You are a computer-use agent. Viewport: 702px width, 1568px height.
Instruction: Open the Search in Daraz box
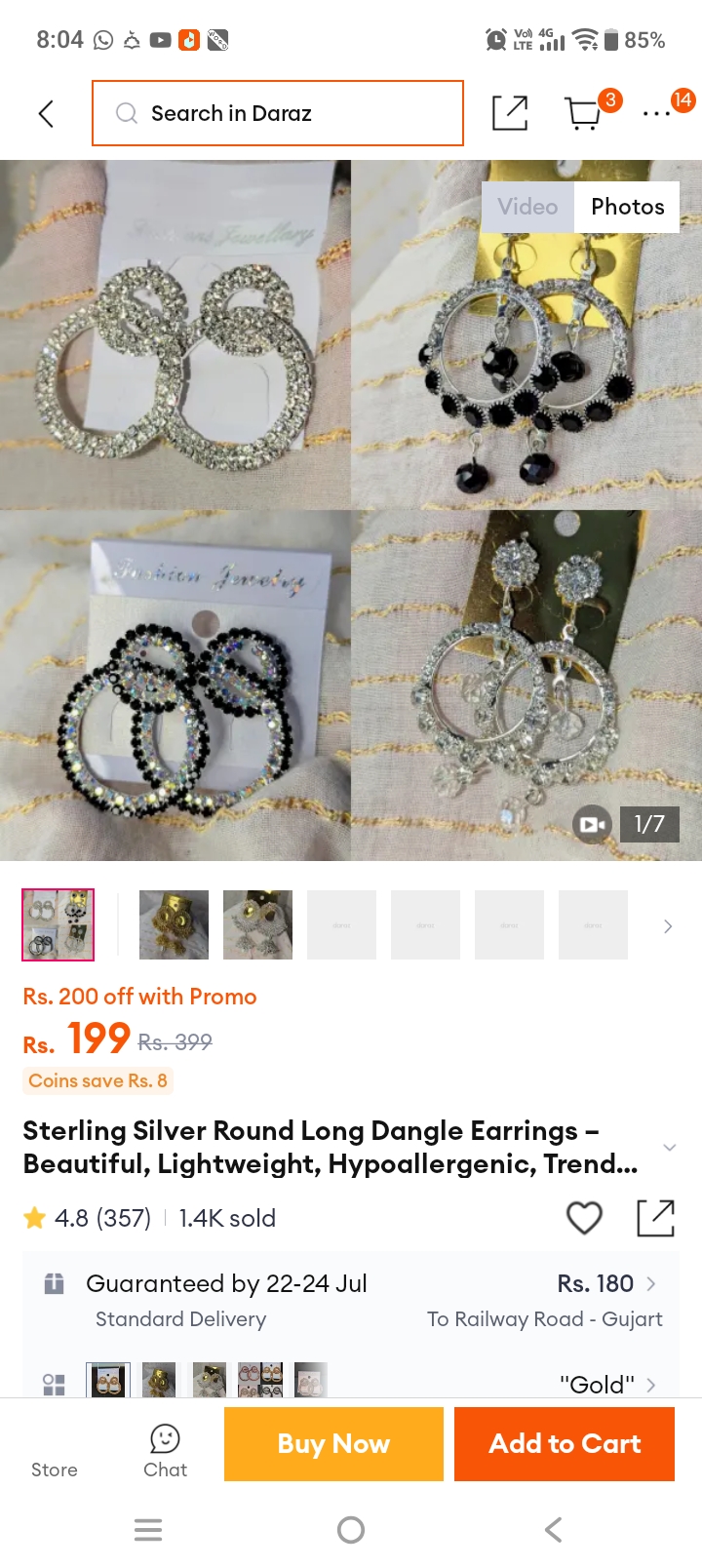point(278,113)
